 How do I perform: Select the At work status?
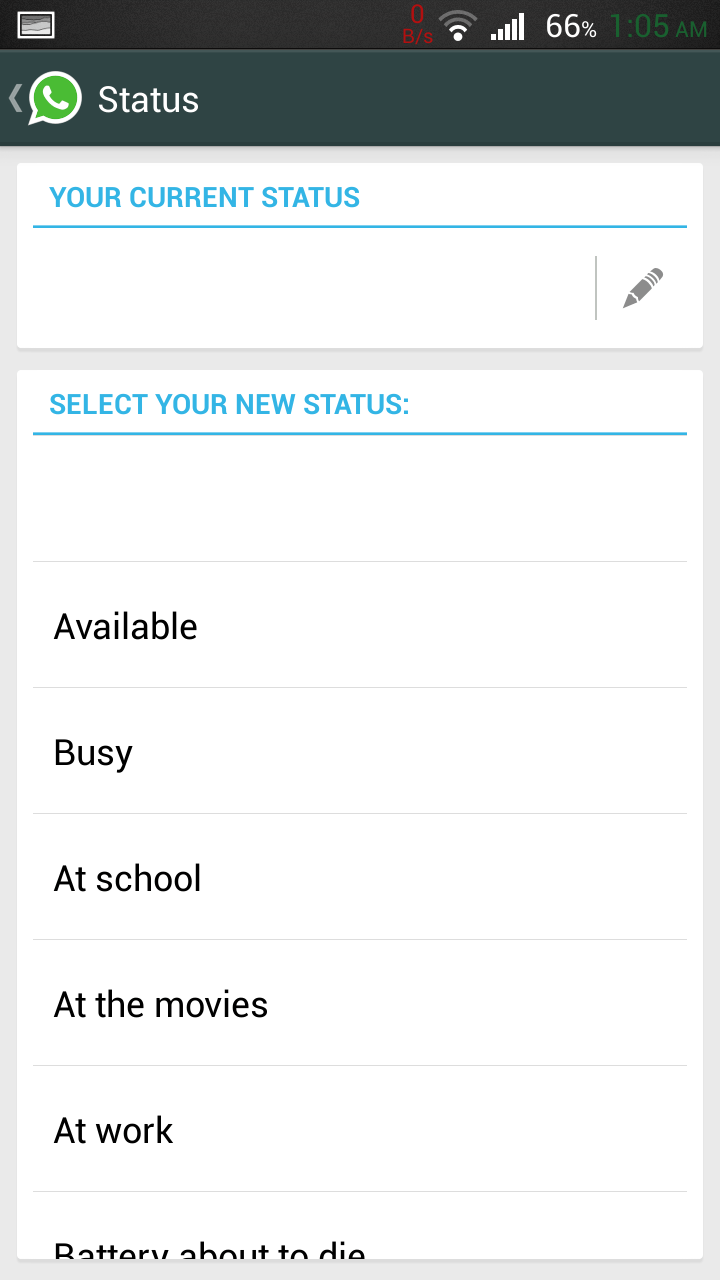point(360,1130)
